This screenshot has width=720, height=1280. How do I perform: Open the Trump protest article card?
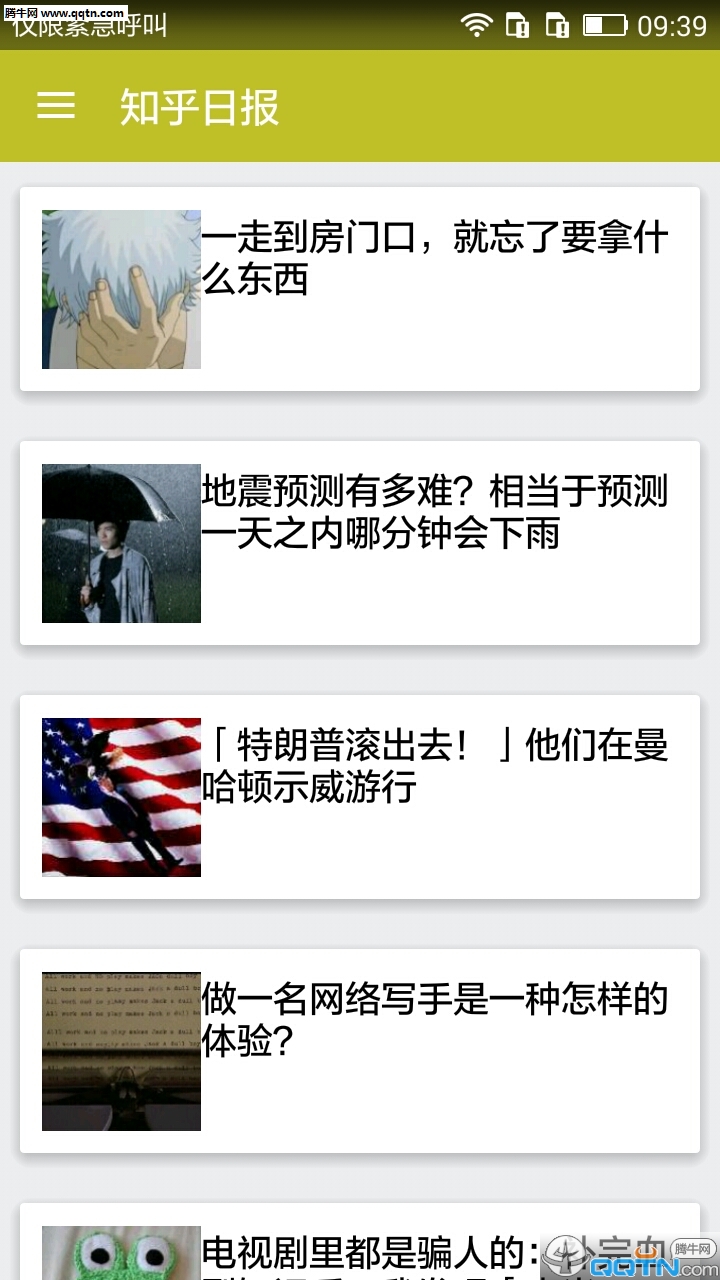(x=360, y=796)
